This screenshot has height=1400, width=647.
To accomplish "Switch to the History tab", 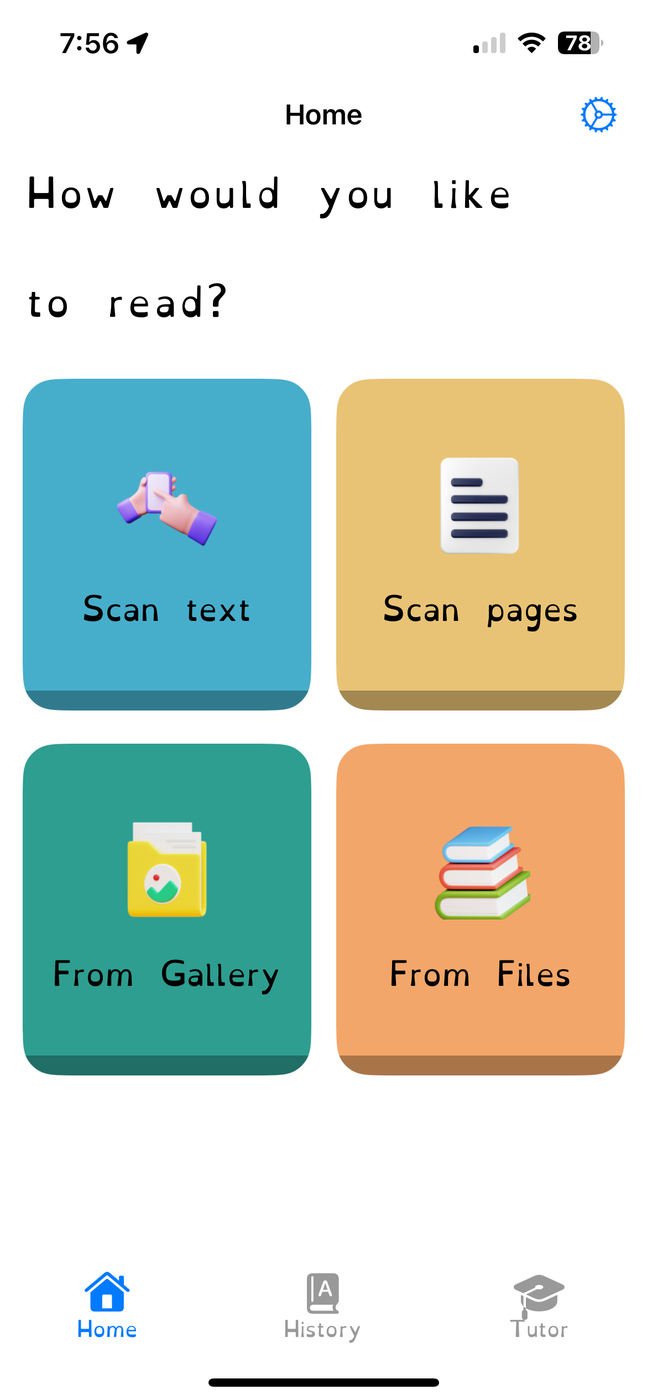I will pyautogui.click(x=322, y=1306).
